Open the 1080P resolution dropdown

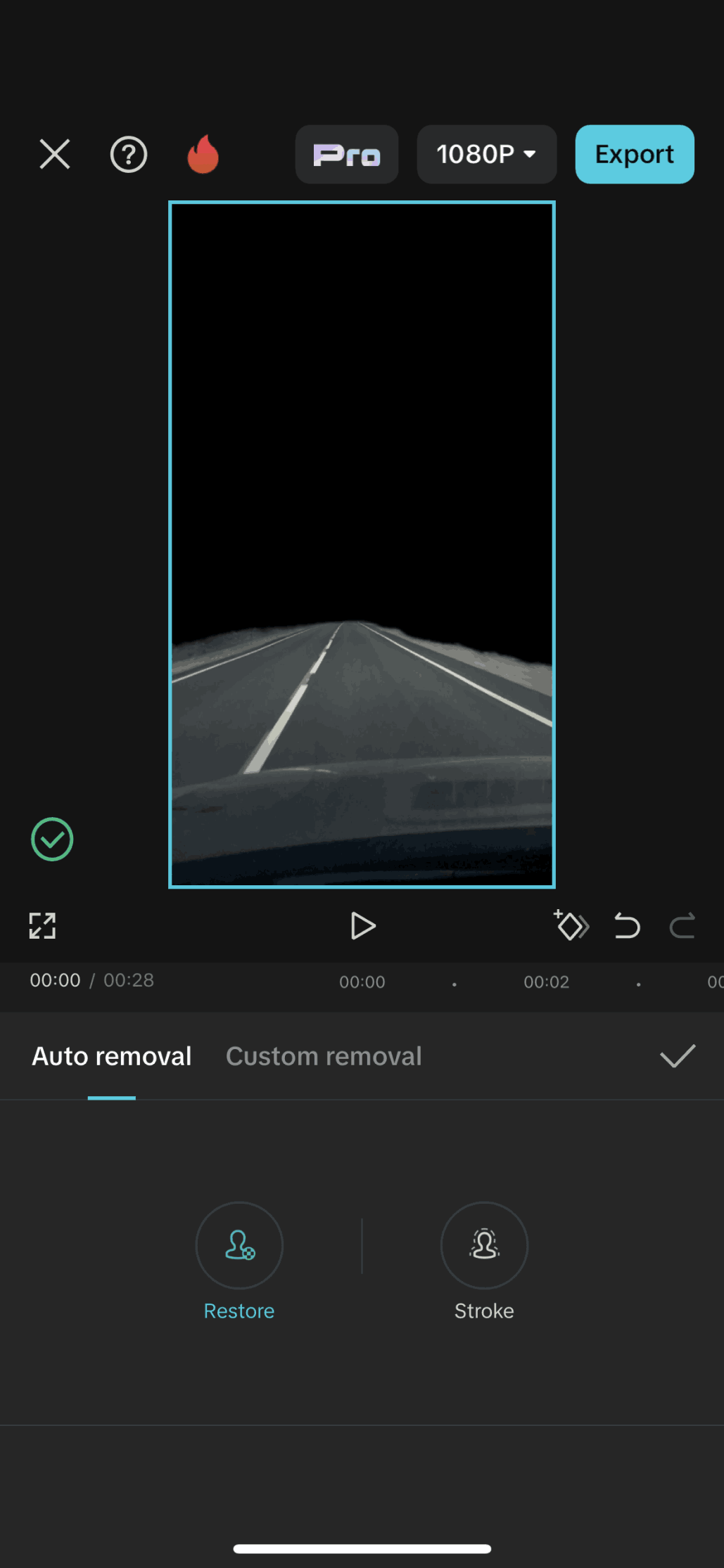click(x=486, y=154)
